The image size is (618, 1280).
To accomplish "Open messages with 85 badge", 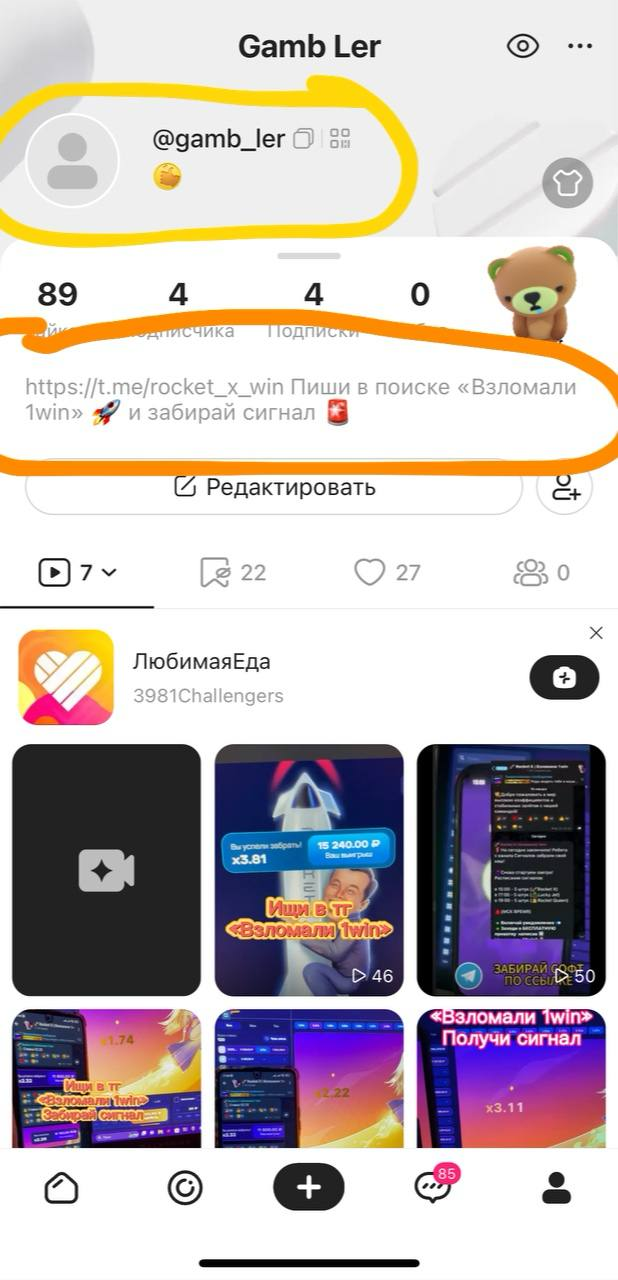I will (x=433, y=1188).
